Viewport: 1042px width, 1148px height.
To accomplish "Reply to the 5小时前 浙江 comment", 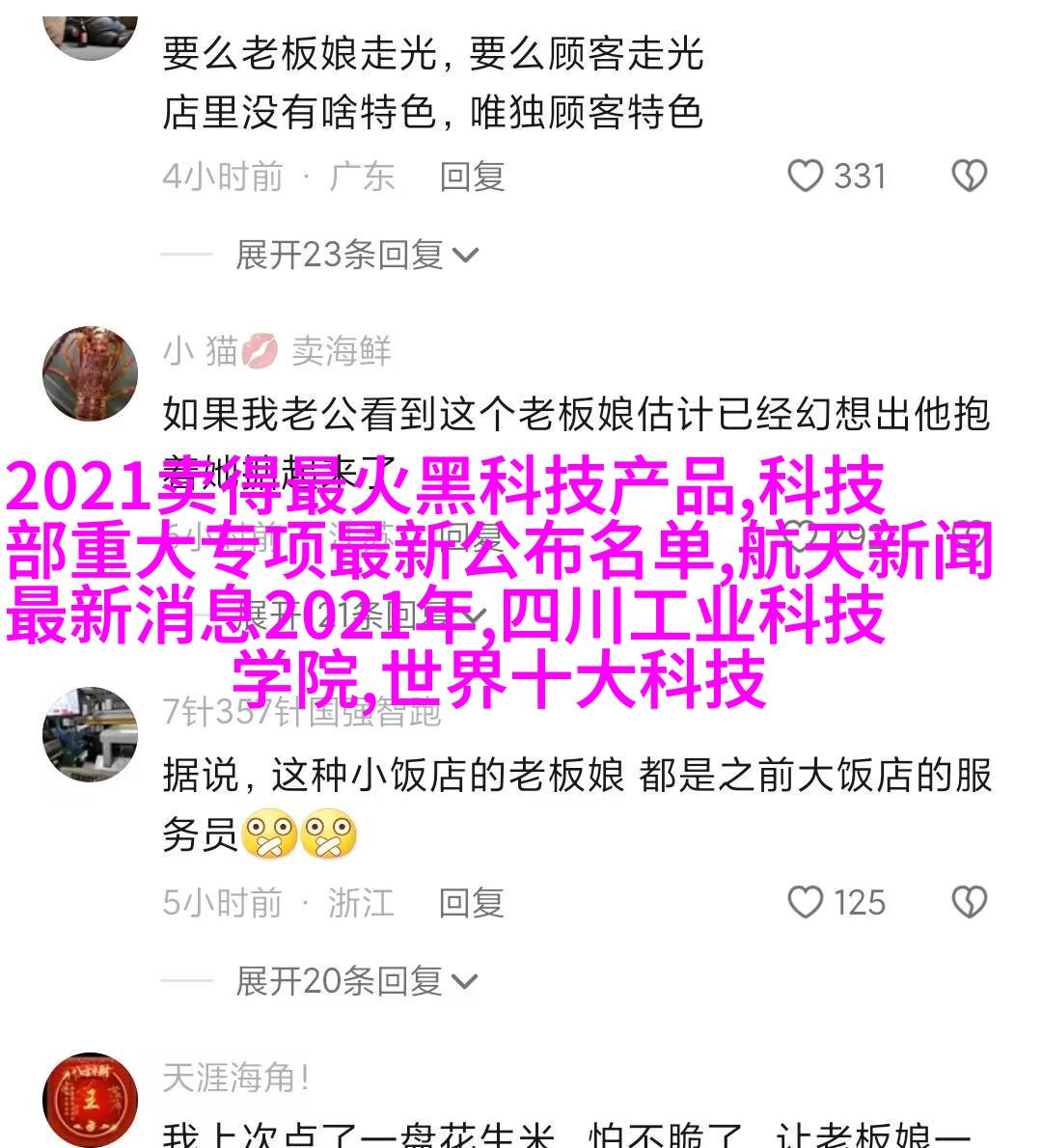I will point(472,903).
